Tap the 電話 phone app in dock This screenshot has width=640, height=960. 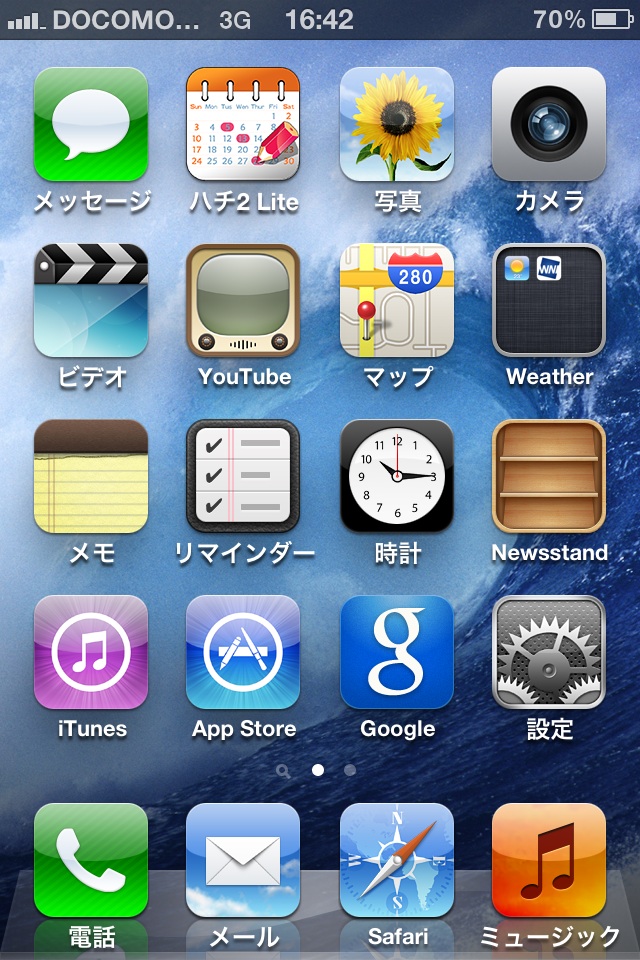pos(91,860)
